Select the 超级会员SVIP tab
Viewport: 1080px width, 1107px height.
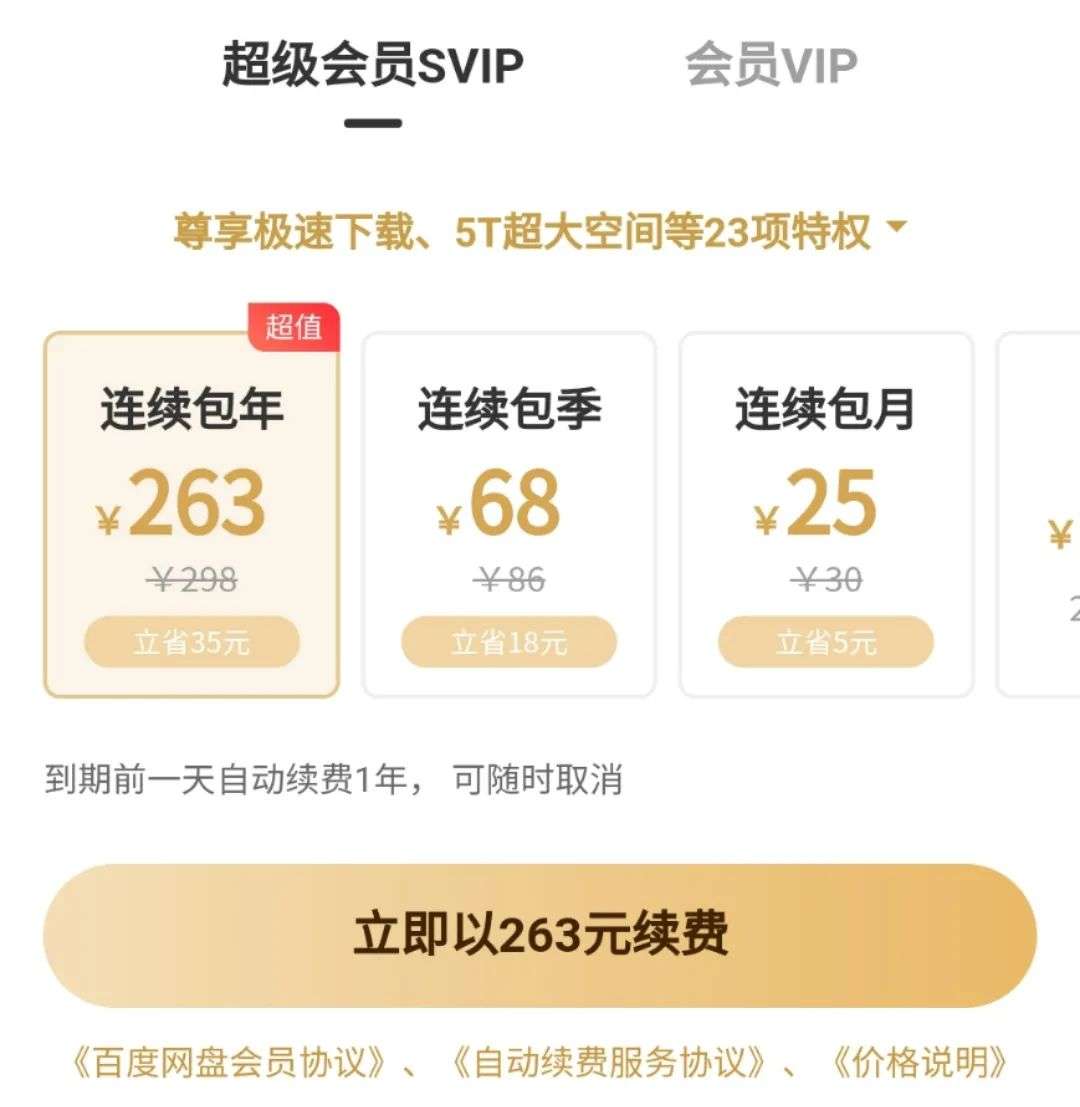pos(373,66)
